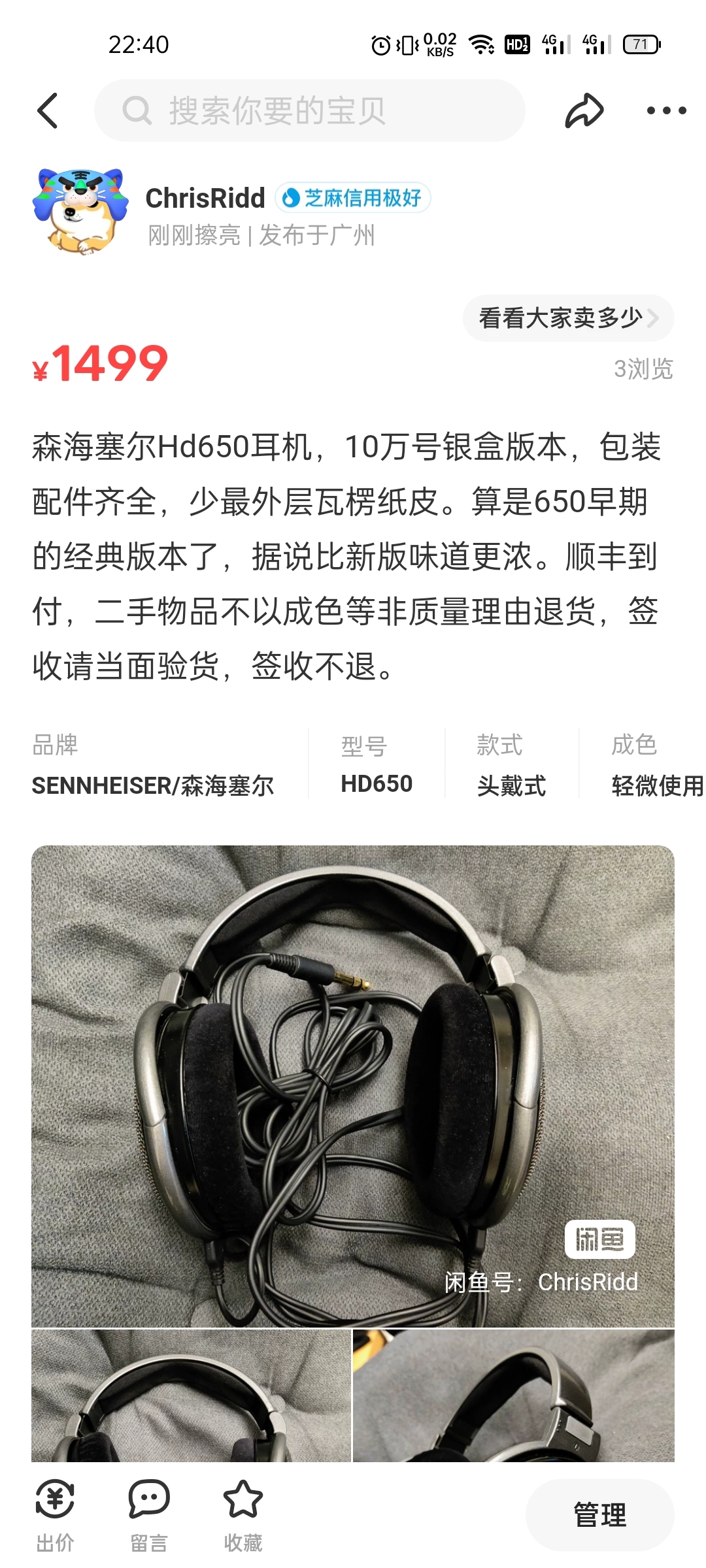This screenshot has width=706, height=1568.
Task: Share this HD650 listing
Action: 584,110
